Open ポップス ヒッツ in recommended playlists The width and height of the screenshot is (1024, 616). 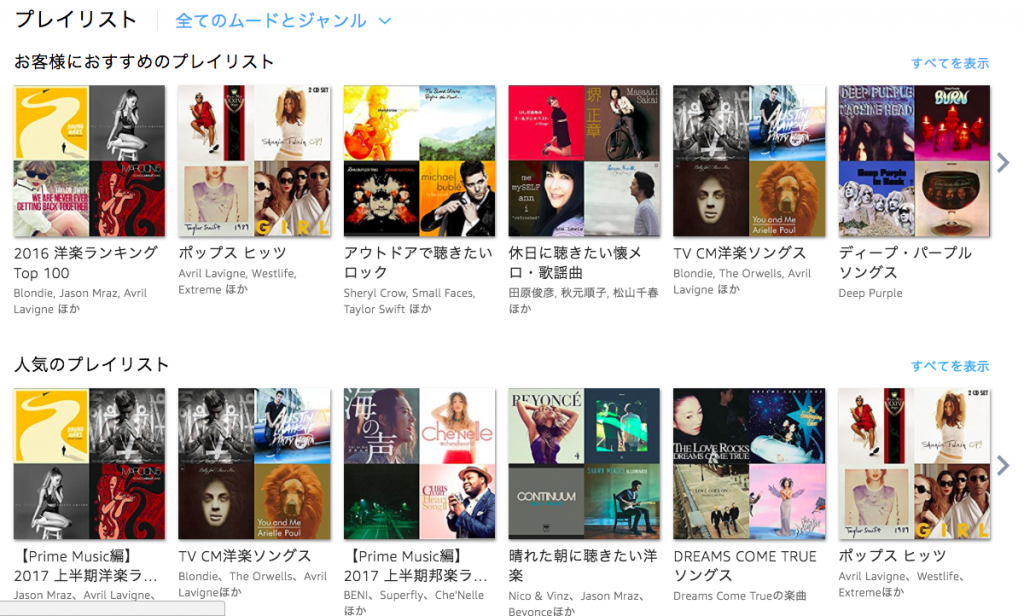[254, 161]
